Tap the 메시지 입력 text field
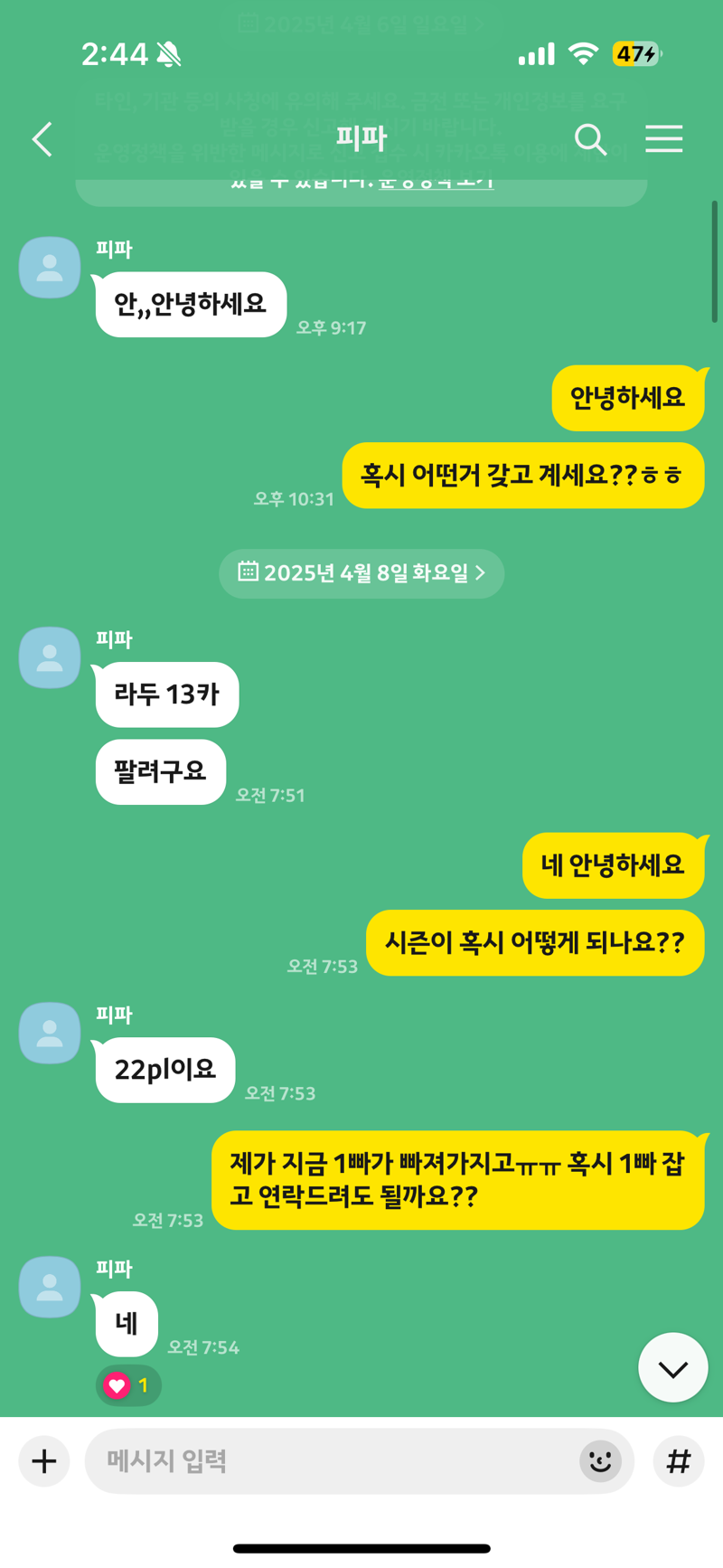This screenshot has width=723, height=1568. point(331,1460)
